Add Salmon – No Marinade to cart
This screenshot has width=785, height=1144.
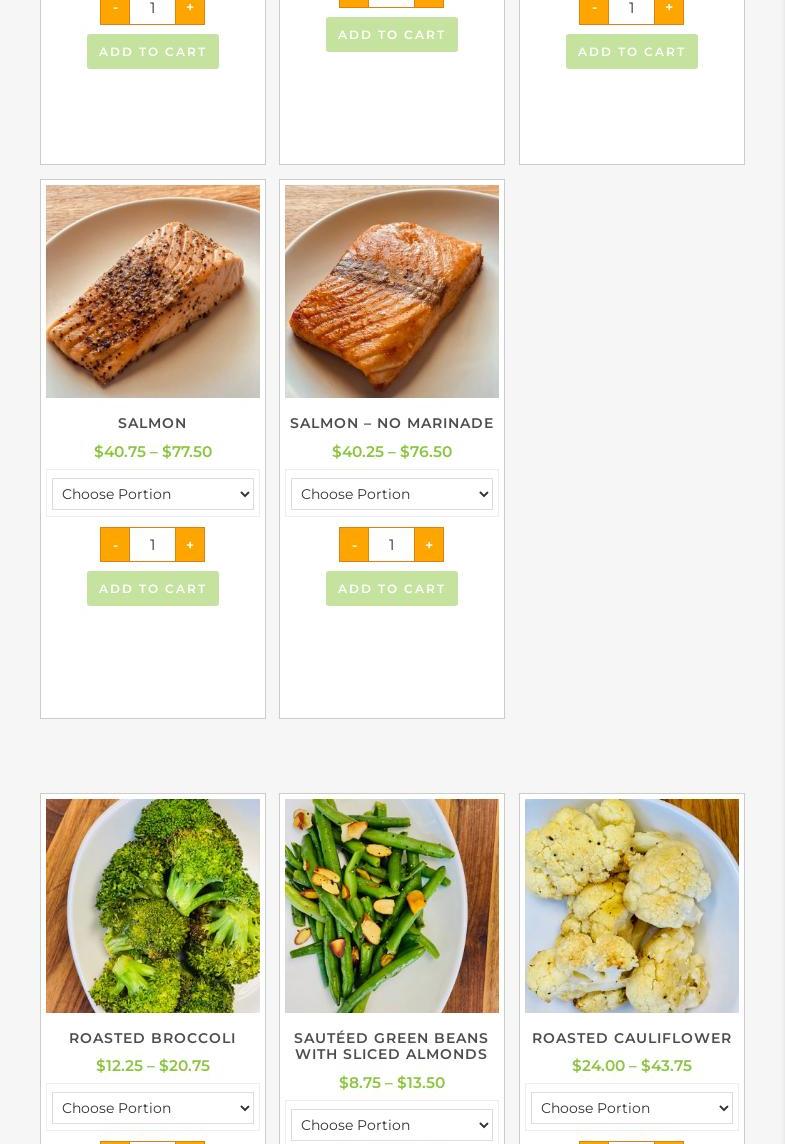(x=391, y=589)
